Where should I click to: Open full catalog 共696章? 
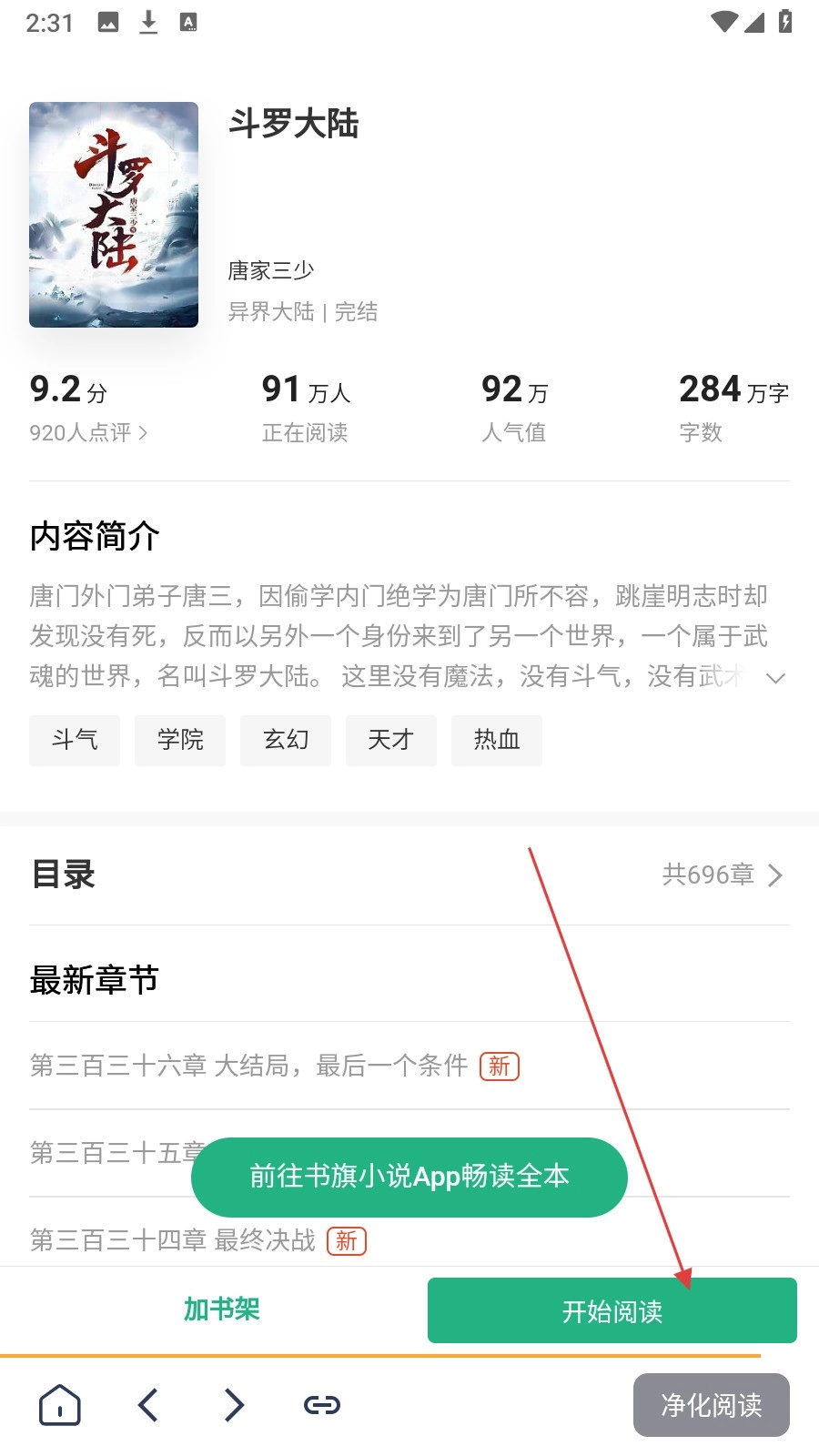coord(722,875)
